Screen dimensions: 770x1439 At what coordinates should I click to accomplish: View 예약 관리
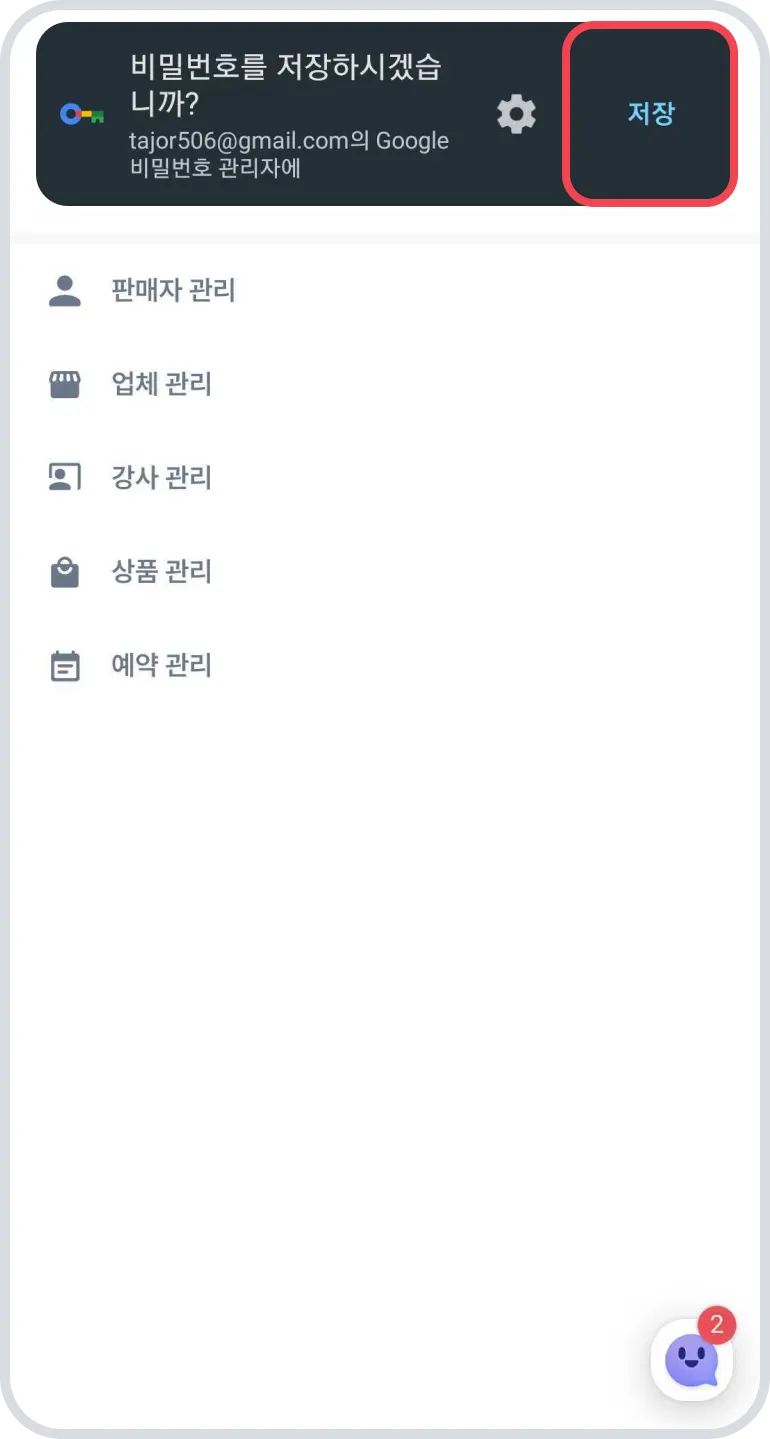[161, 666]
